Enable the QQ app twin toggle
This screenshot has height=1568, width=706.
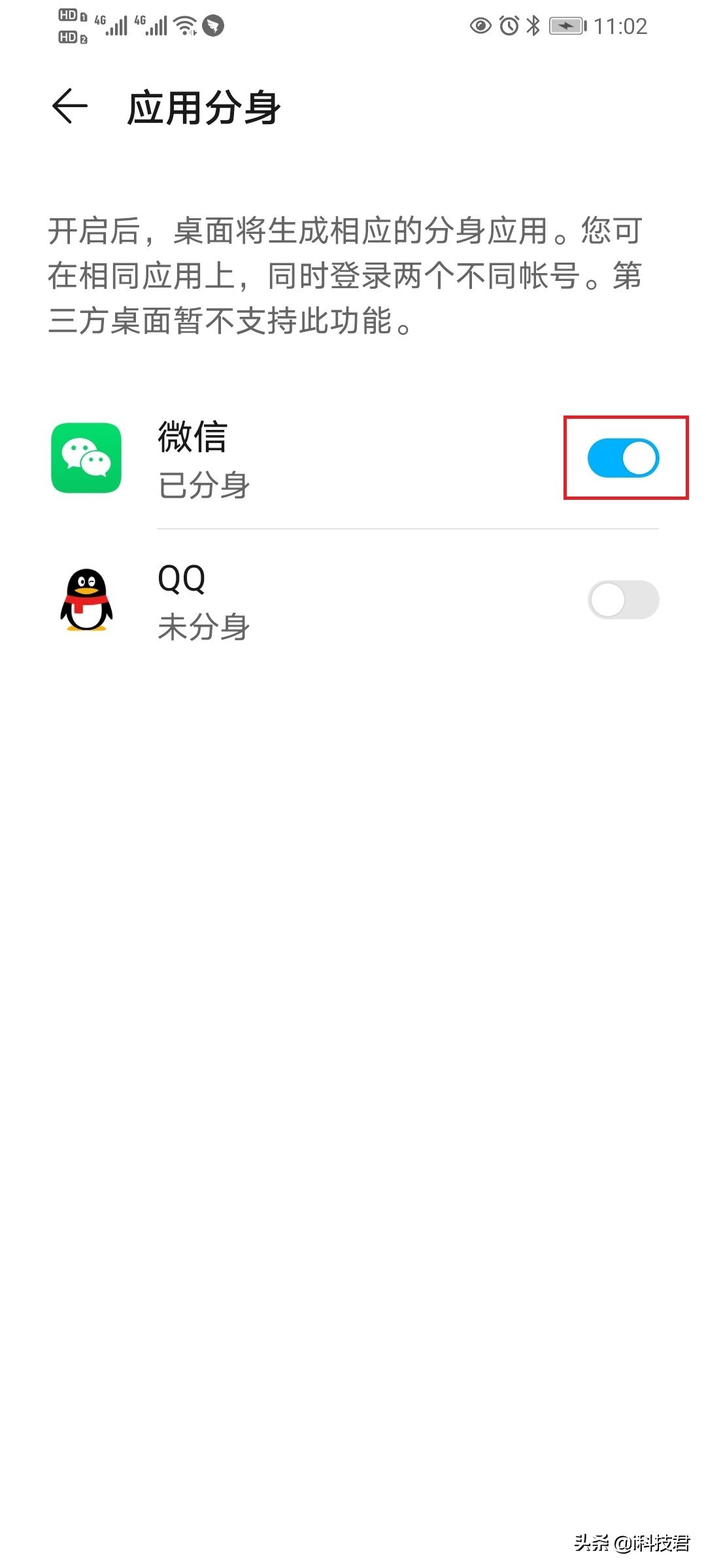click(x=624, y=599)
